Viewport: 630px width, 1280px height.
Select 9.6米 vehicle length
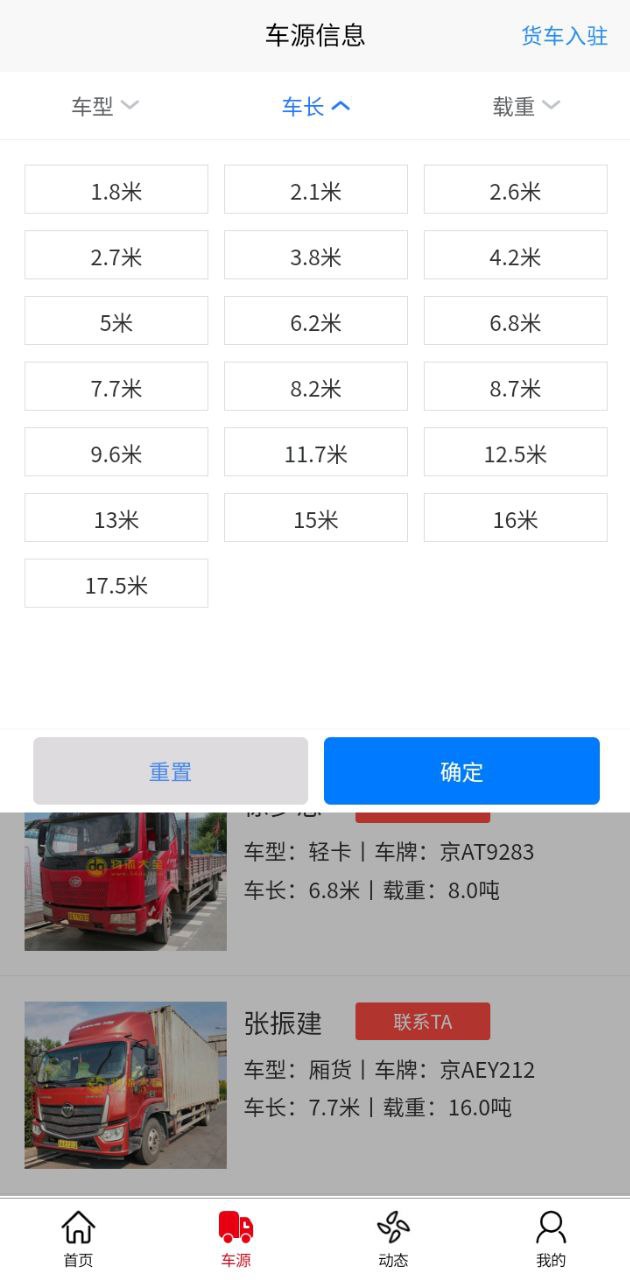(116, 452)
